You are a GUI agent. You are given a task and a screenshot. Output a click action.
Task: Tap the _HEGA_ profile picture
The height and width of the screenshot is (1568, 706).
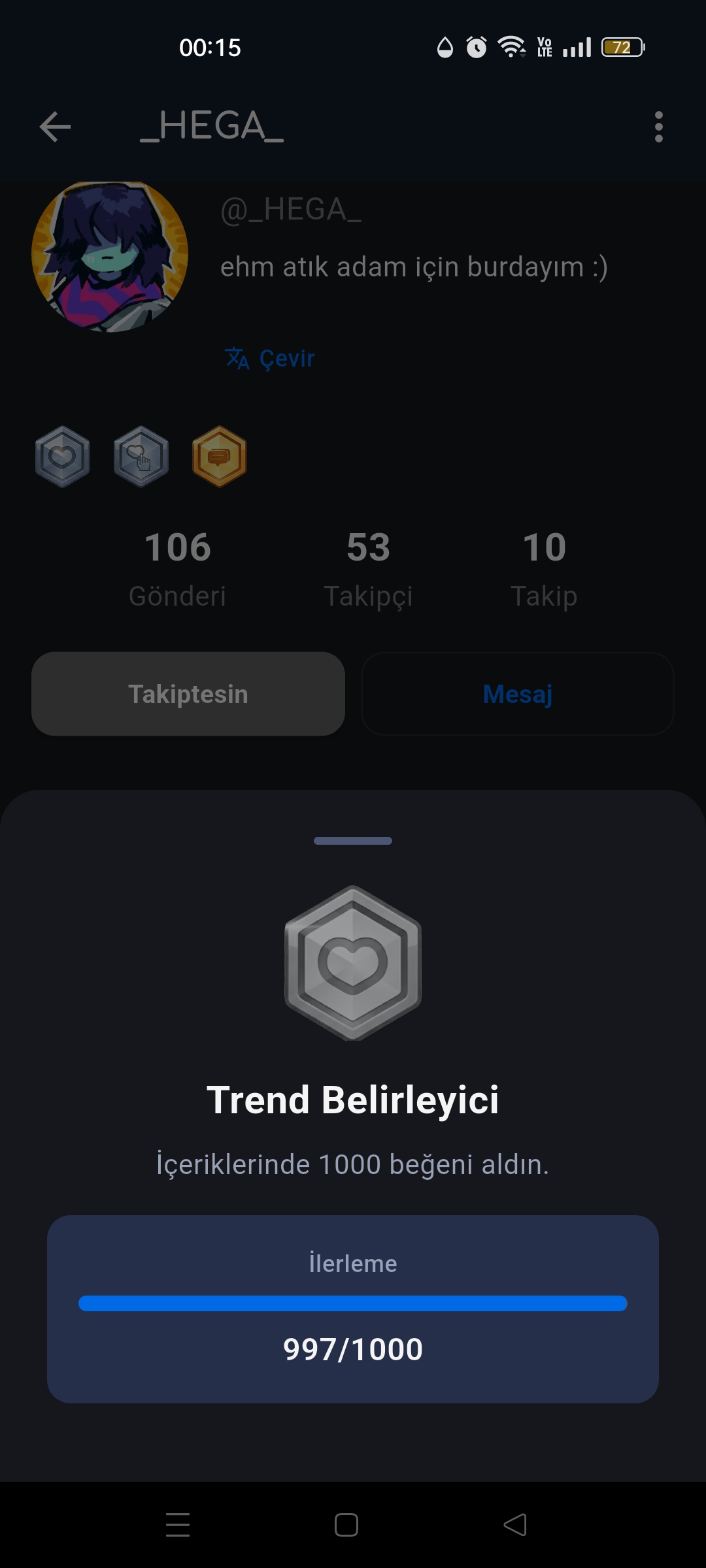point(110,256)
